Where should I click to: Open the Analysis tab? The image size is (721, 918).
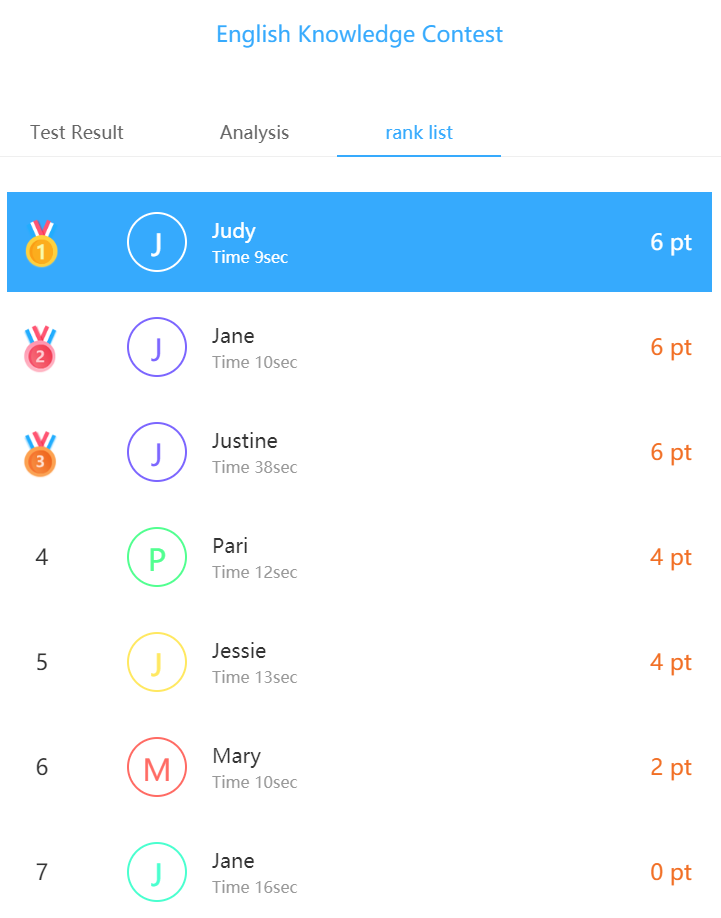tap(254, 132)
